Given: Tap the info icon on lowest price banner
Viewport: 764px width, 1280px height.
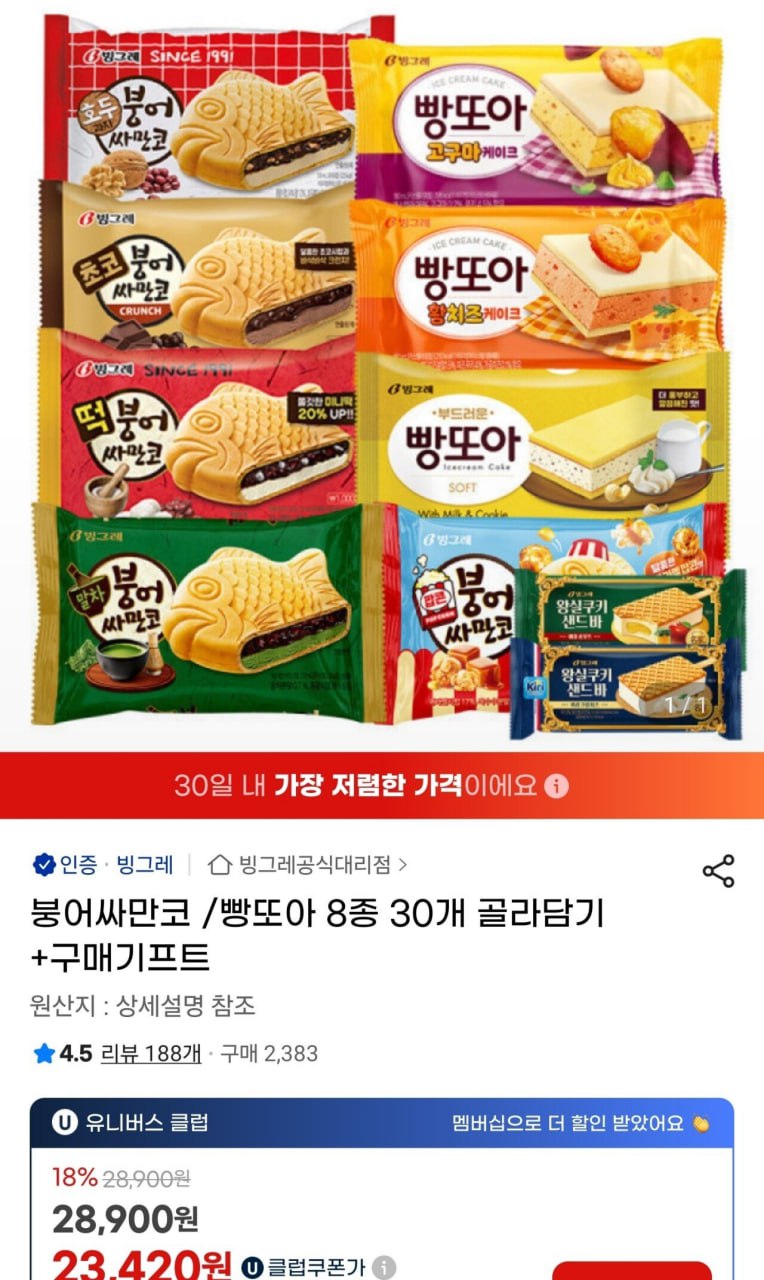Looking at the screenshot, I should pyautogui.click(x=558, y=785).
